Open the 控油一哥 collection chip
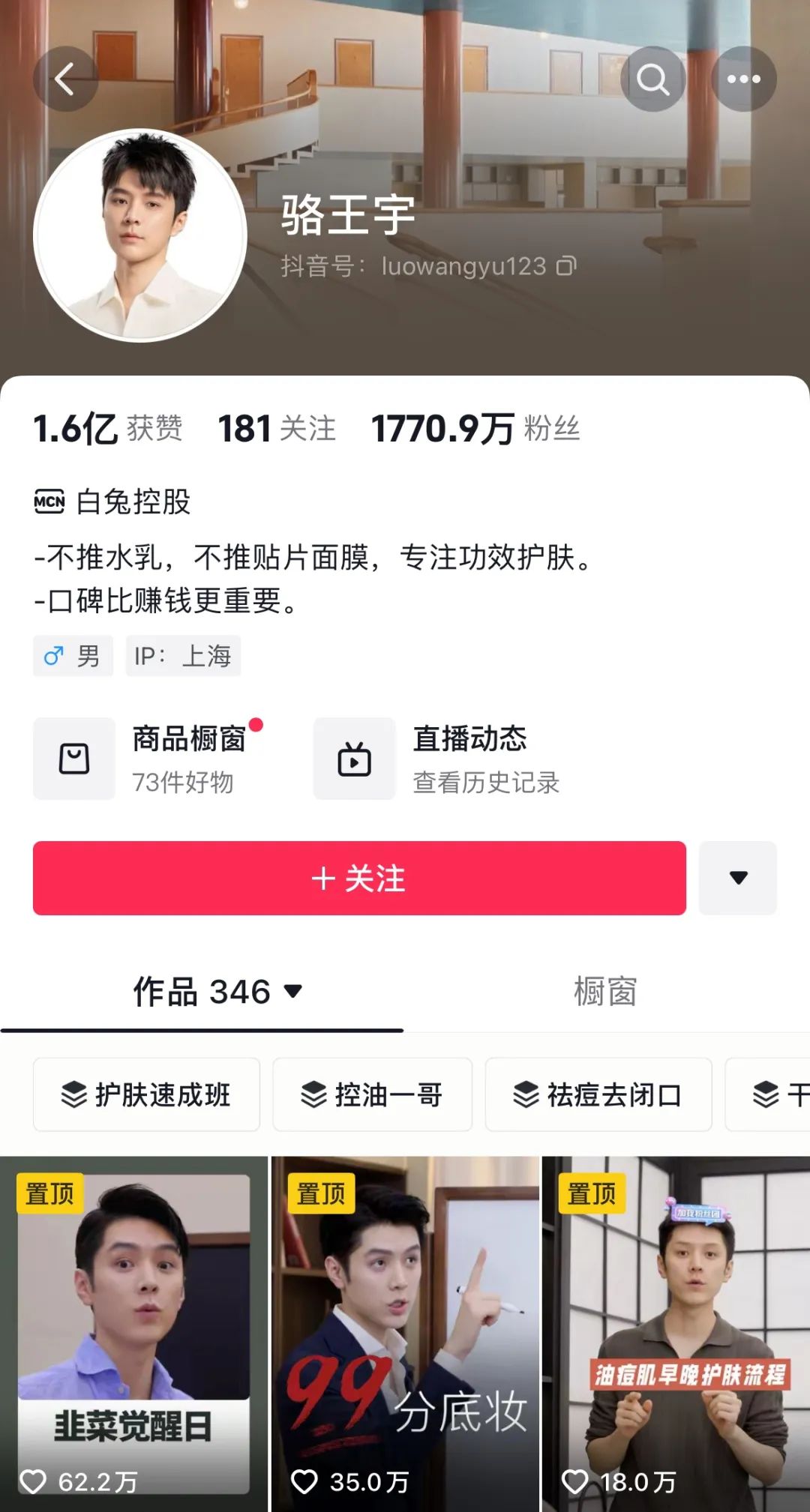810x1512 pixels. [372, 1094]
